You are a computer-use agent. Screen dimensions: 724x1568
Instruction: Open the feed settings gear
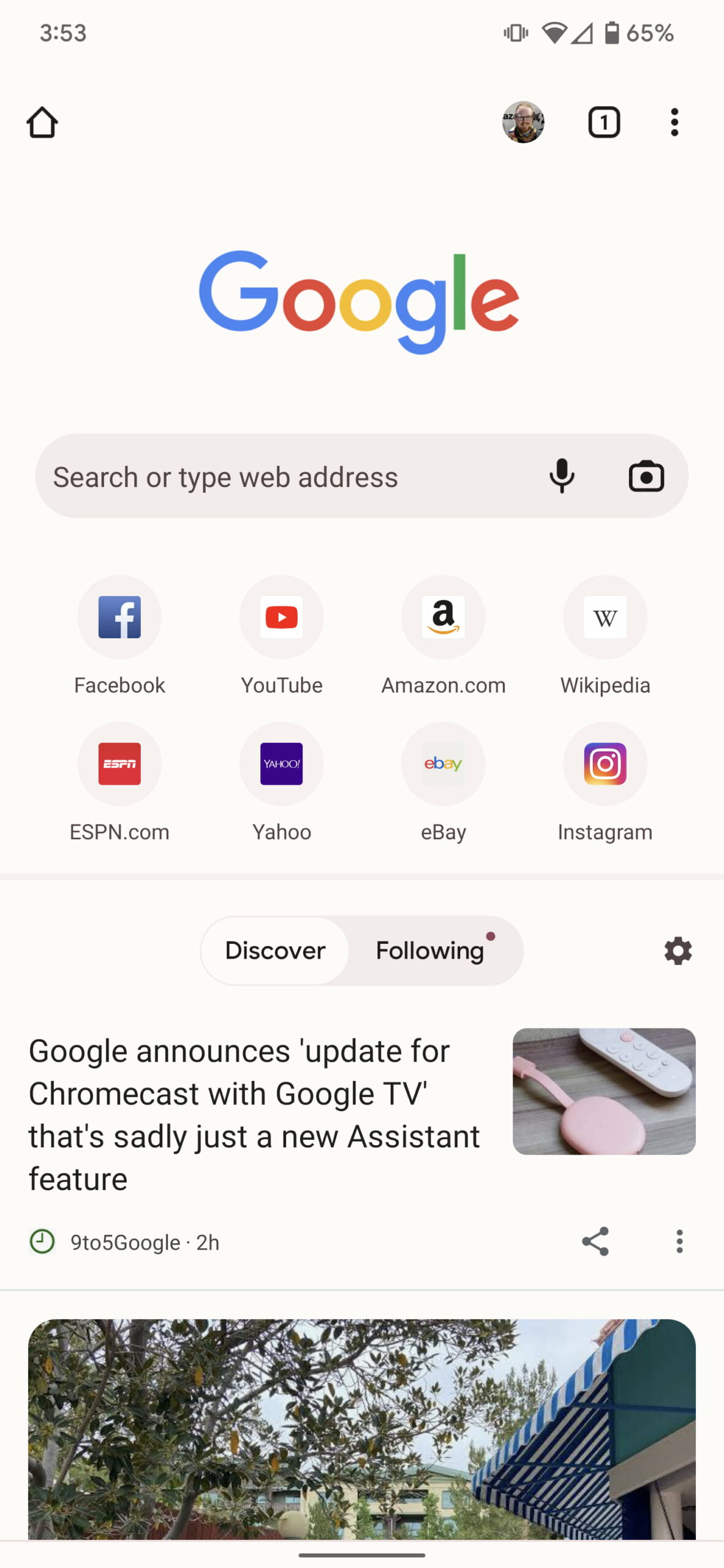(678, 951)
